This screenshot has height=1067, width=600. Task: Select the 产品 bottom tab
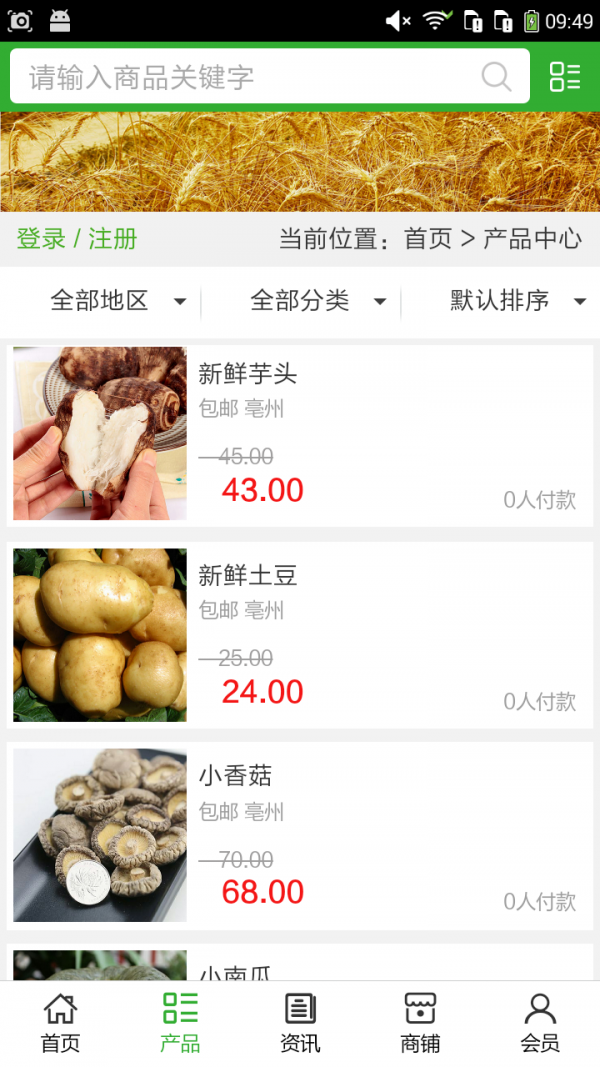(x=180, y=1023)
